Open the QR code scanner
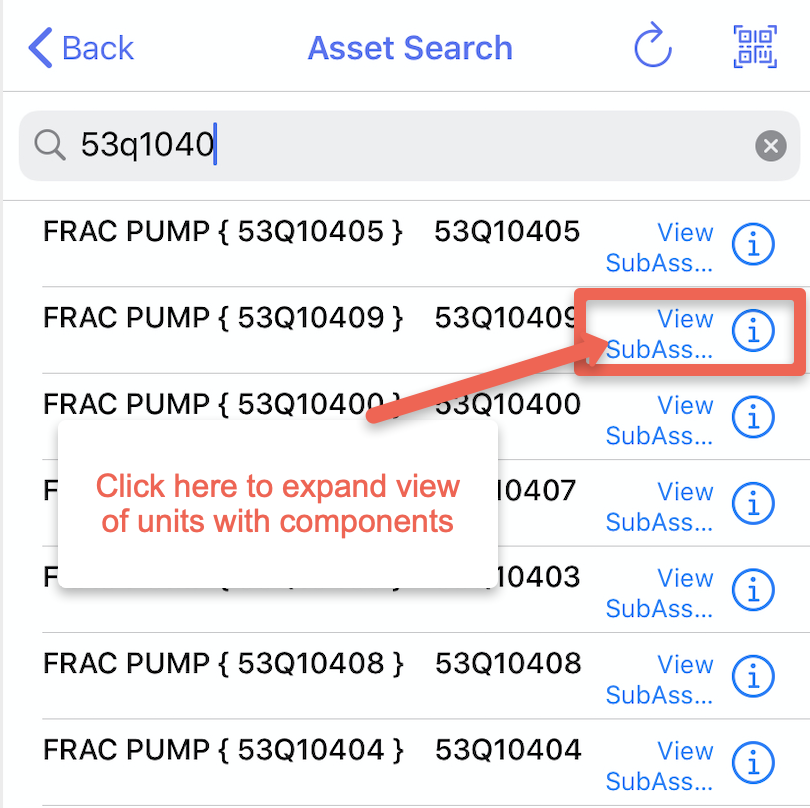Screen dimensions: 810x808 click(x=755, y=47)
